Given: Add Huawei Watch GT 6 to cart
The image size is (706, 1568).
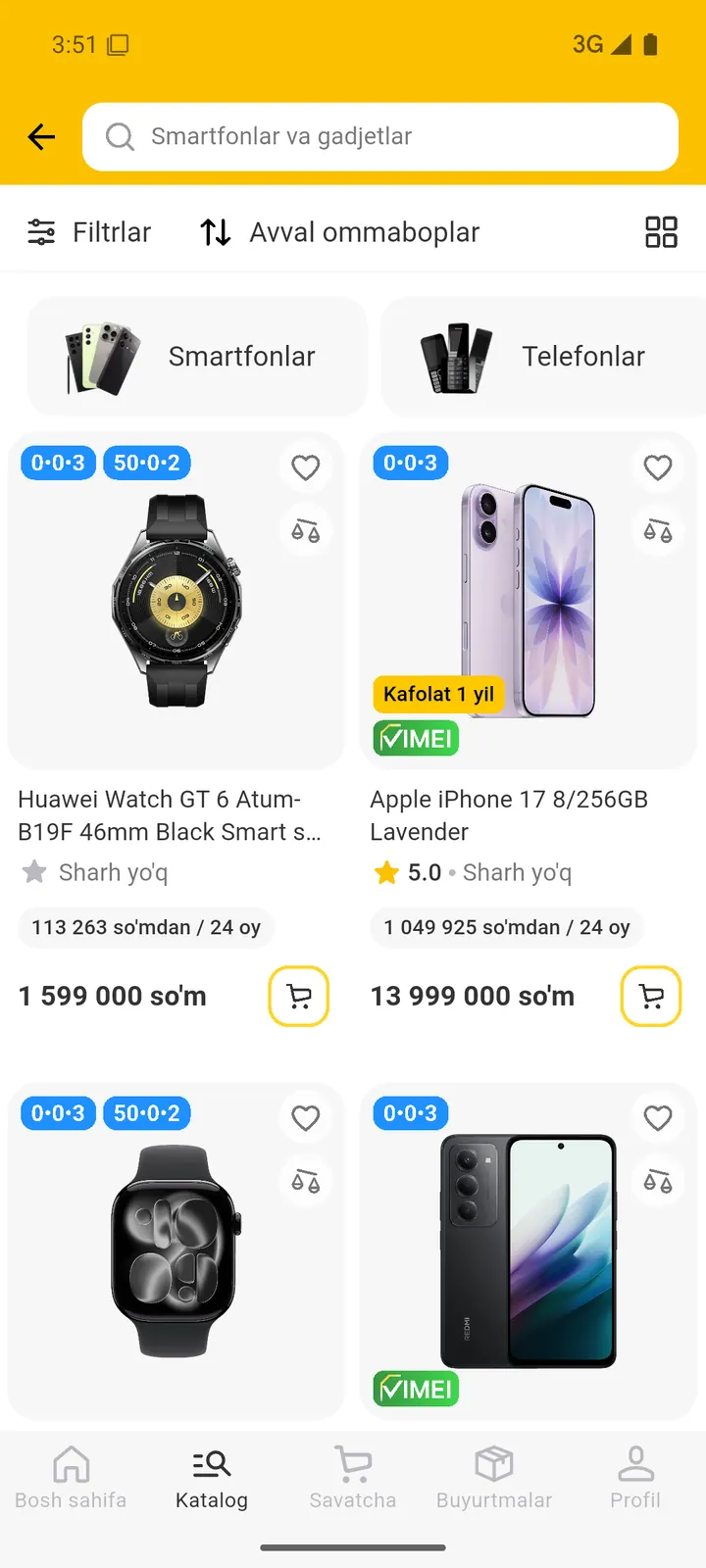Looking at the screenshot, I should tap(299, 997).
